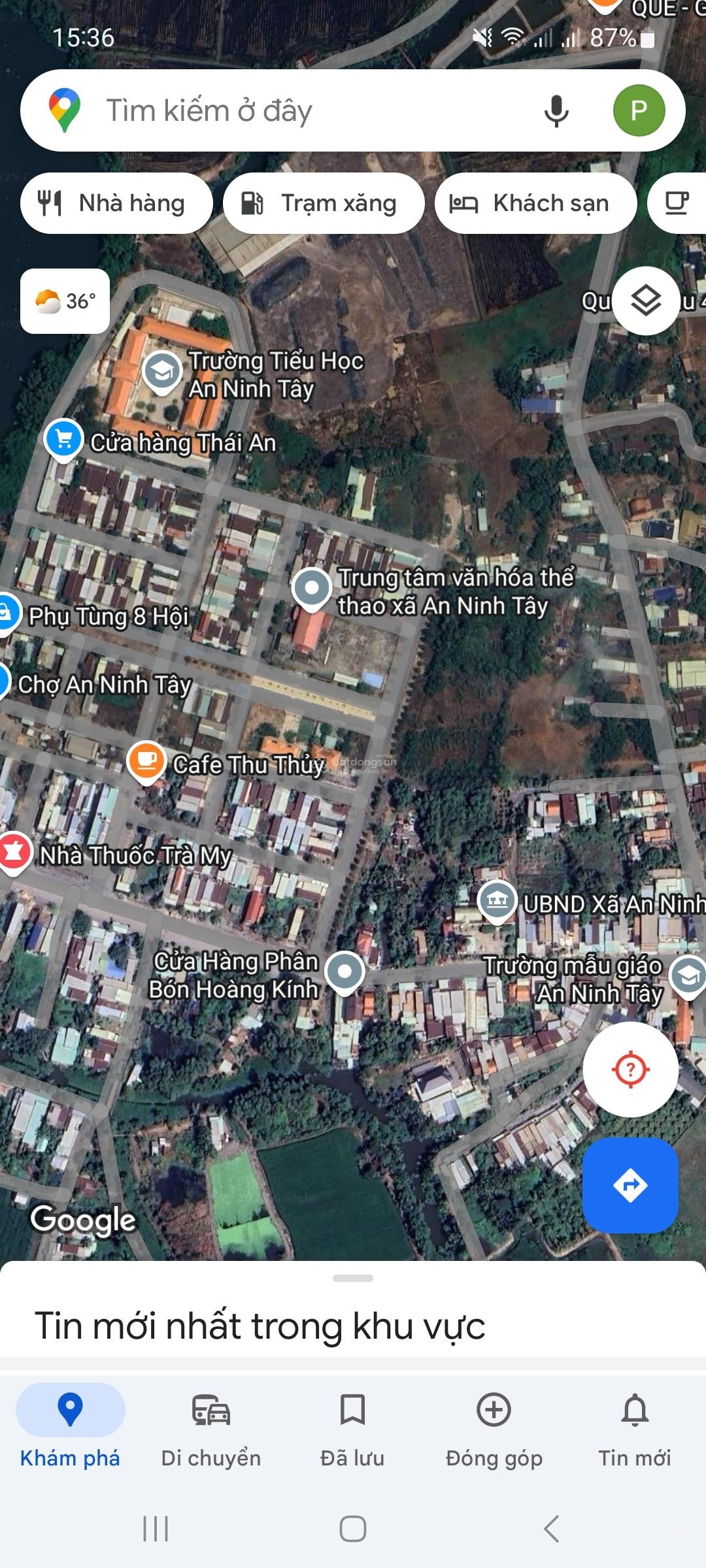Switch to the 'Di chuyển' tab

211,1428
